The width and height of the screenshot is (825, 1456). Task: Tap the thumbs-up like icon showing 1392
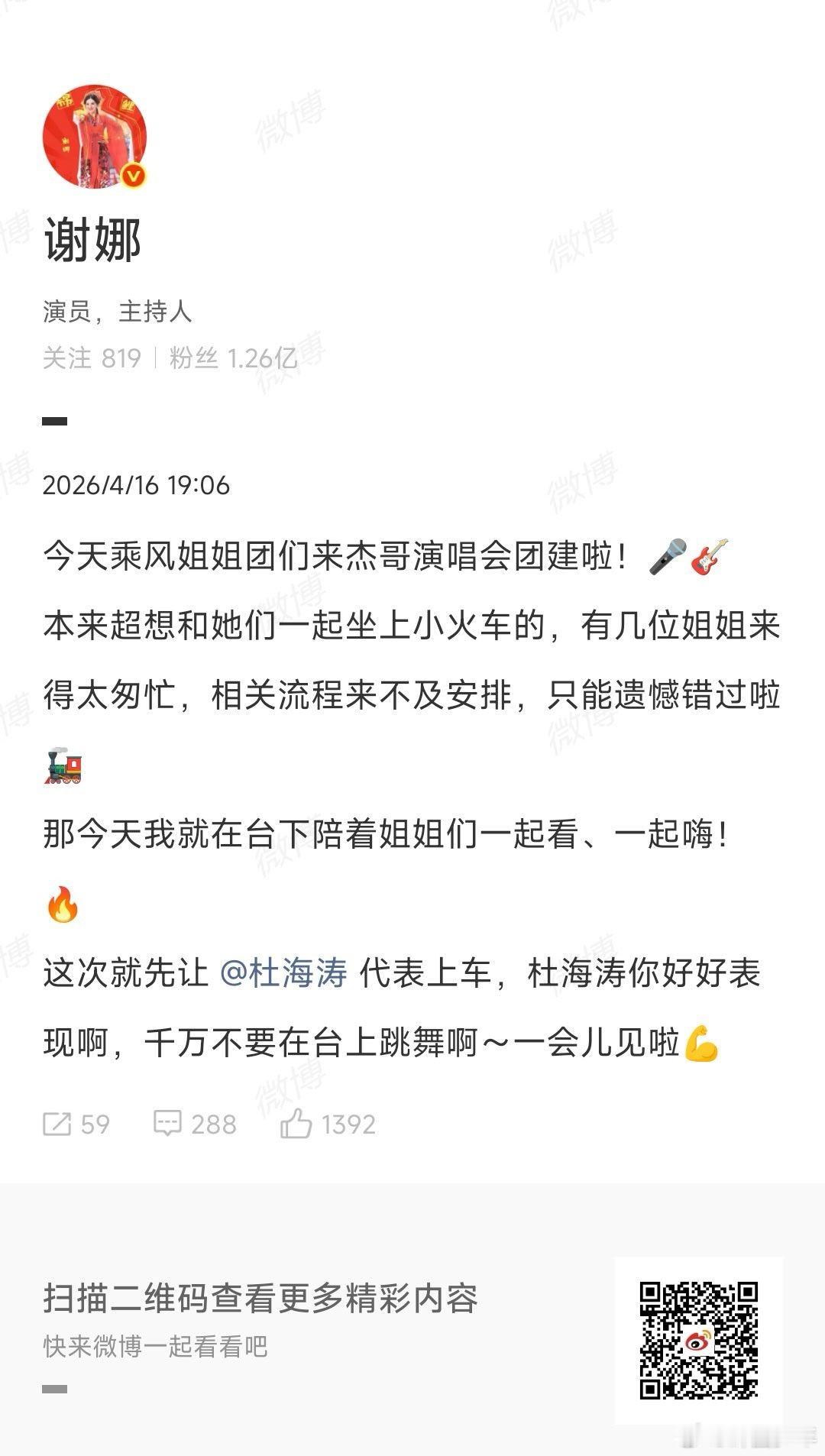click(x=297, y=1124)
